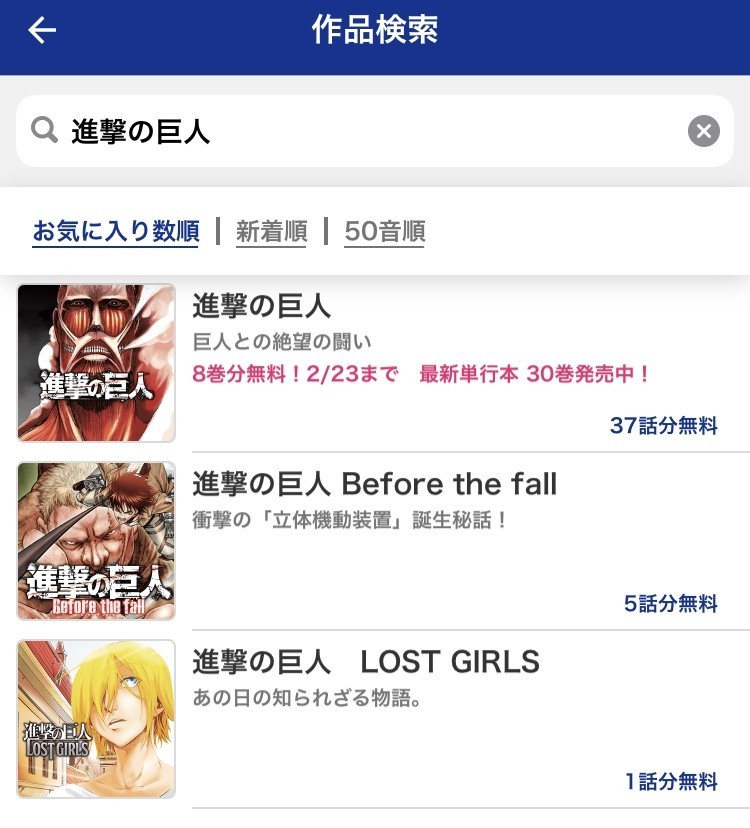Screen dimensions: 750x828
Task: Tap the search field containing 進撃の巨人
Action: click(360, 131)
